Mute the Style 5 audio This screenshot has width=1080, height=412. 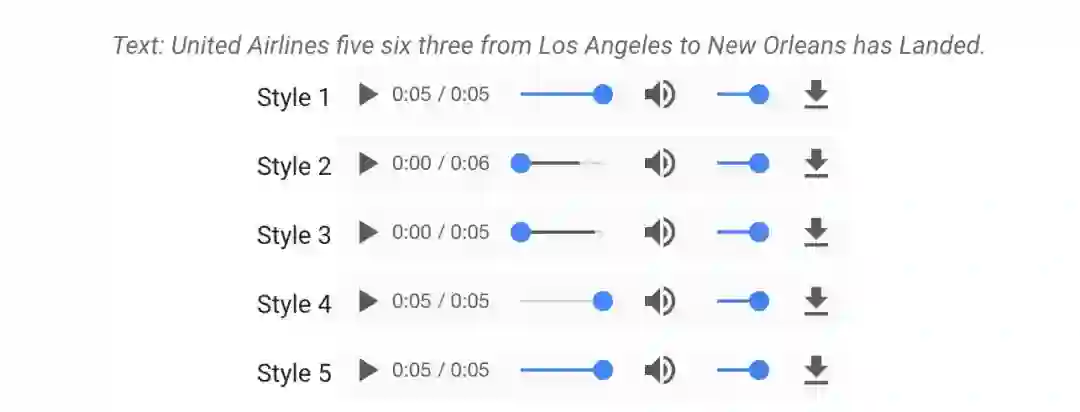point(659,370)
